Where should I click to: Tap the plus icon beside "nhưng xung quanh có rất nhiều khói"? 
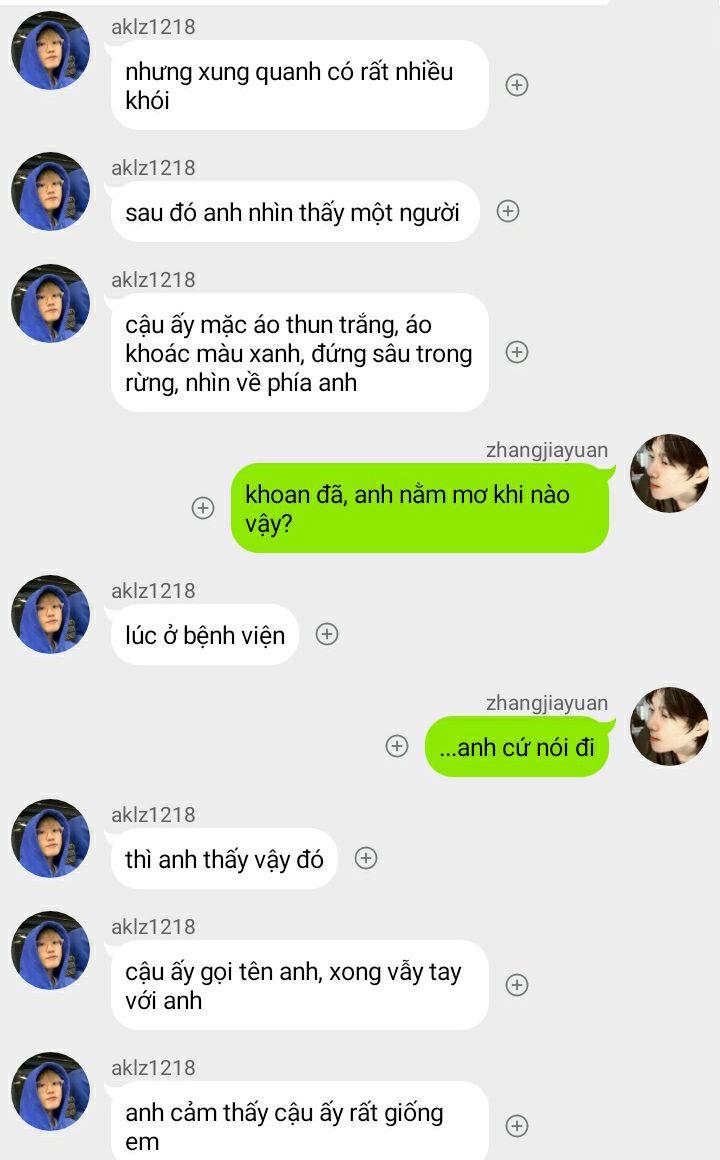516,85
